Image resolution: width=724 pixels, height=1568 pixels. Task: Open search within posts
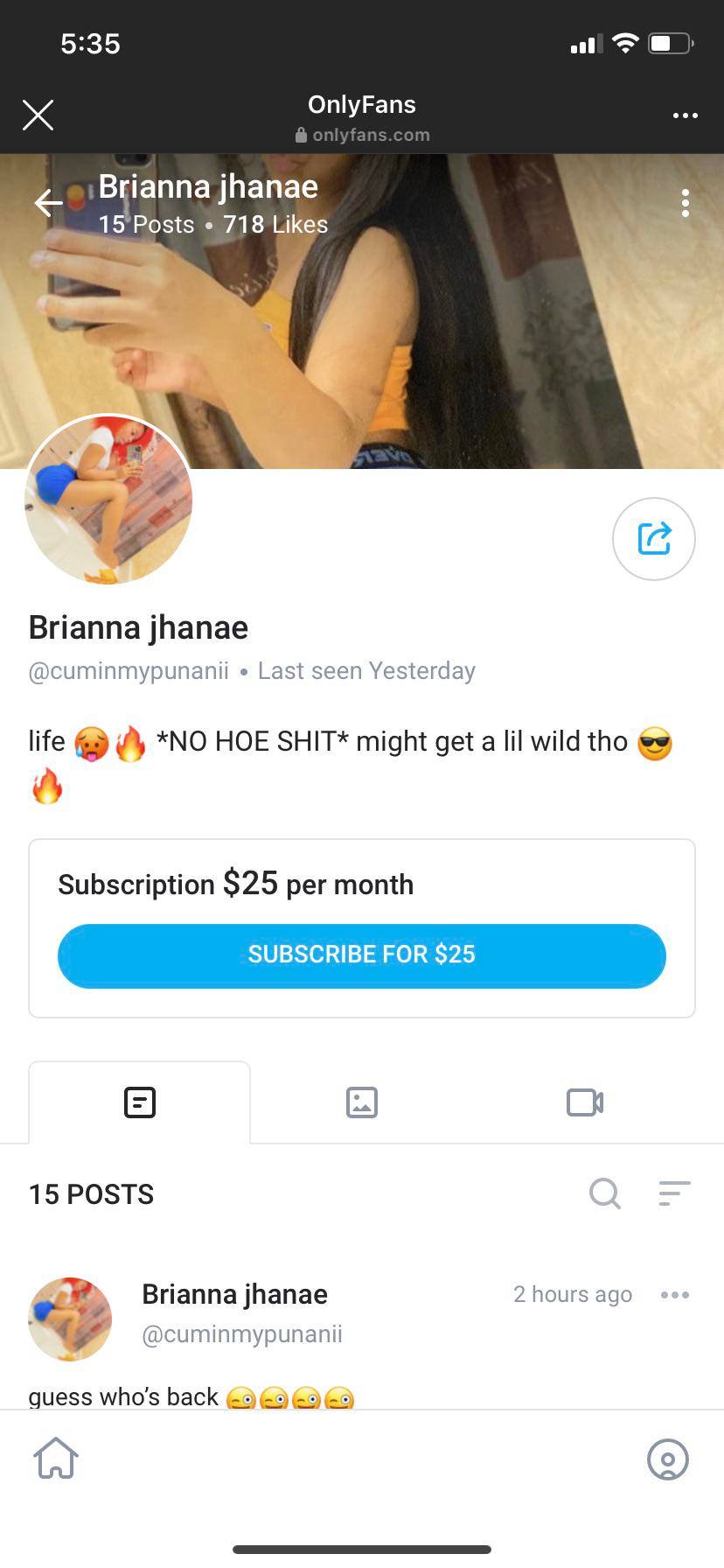click(x=604, y=1193)
